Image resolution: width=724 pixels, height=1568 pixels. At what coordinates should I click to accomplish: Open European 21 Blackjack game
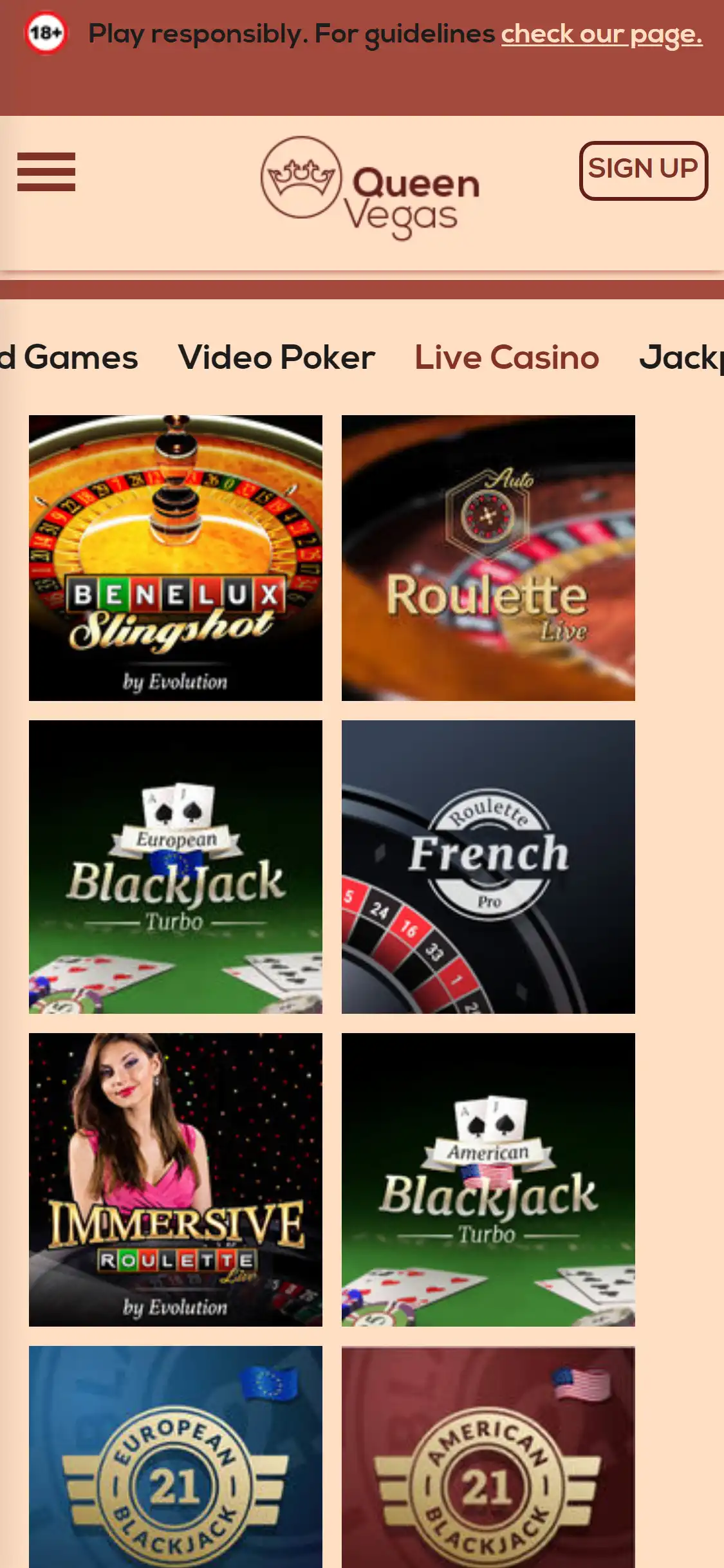(x=176, y=1457)
